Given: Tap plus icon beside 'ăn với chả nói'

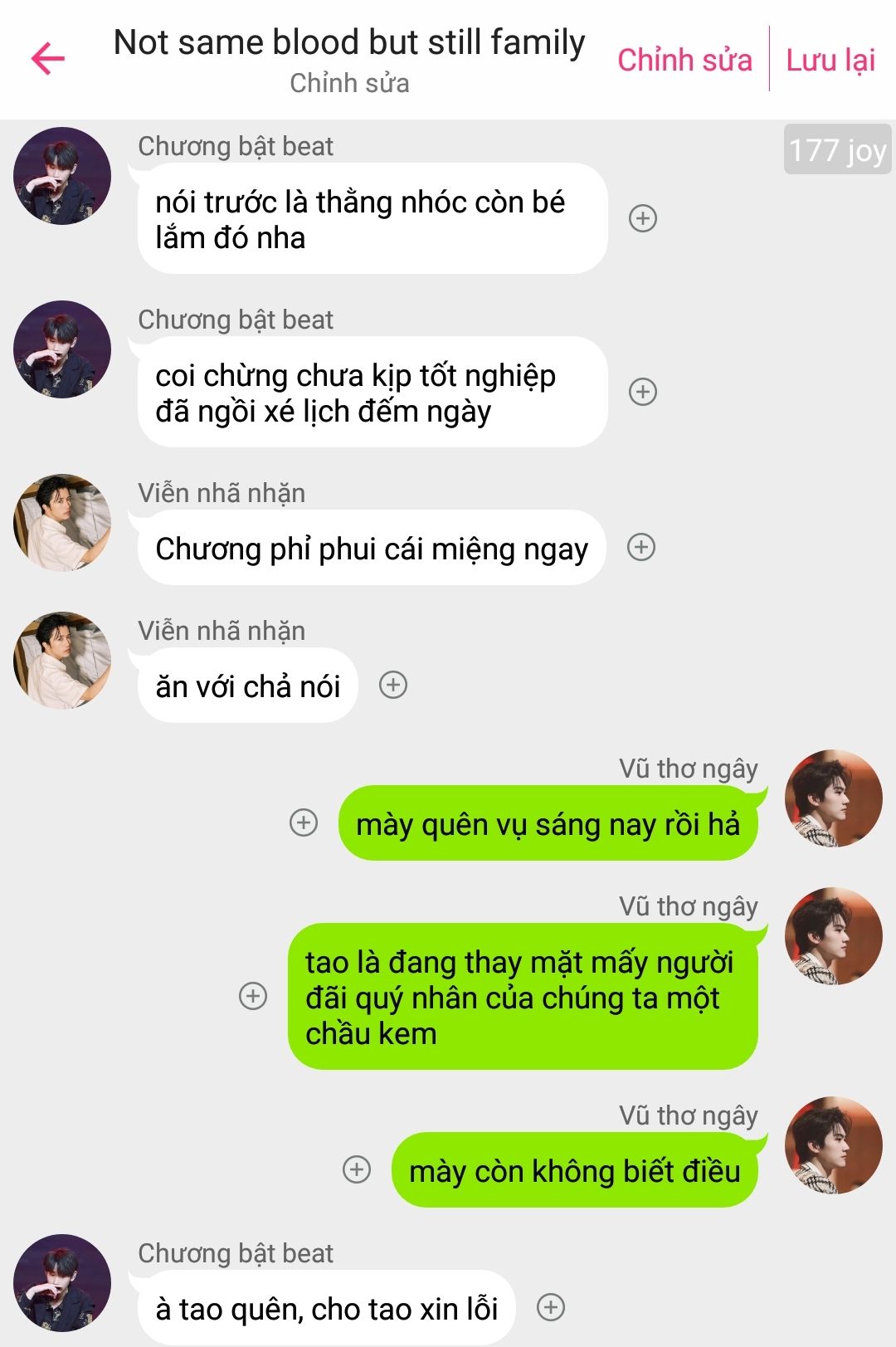Looking at the screenshot, I should (393, 686).
